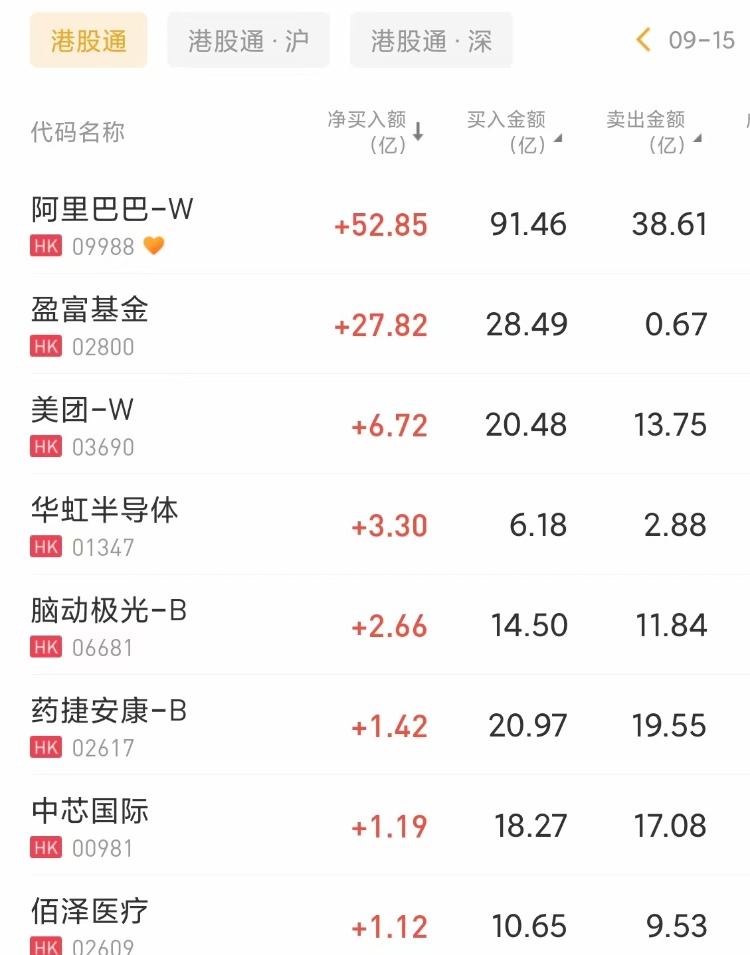Image resolution: width=750 pixels, height=955 pixels.
Task: Open the 盈富基金 row
Action: tap(90, 310)
